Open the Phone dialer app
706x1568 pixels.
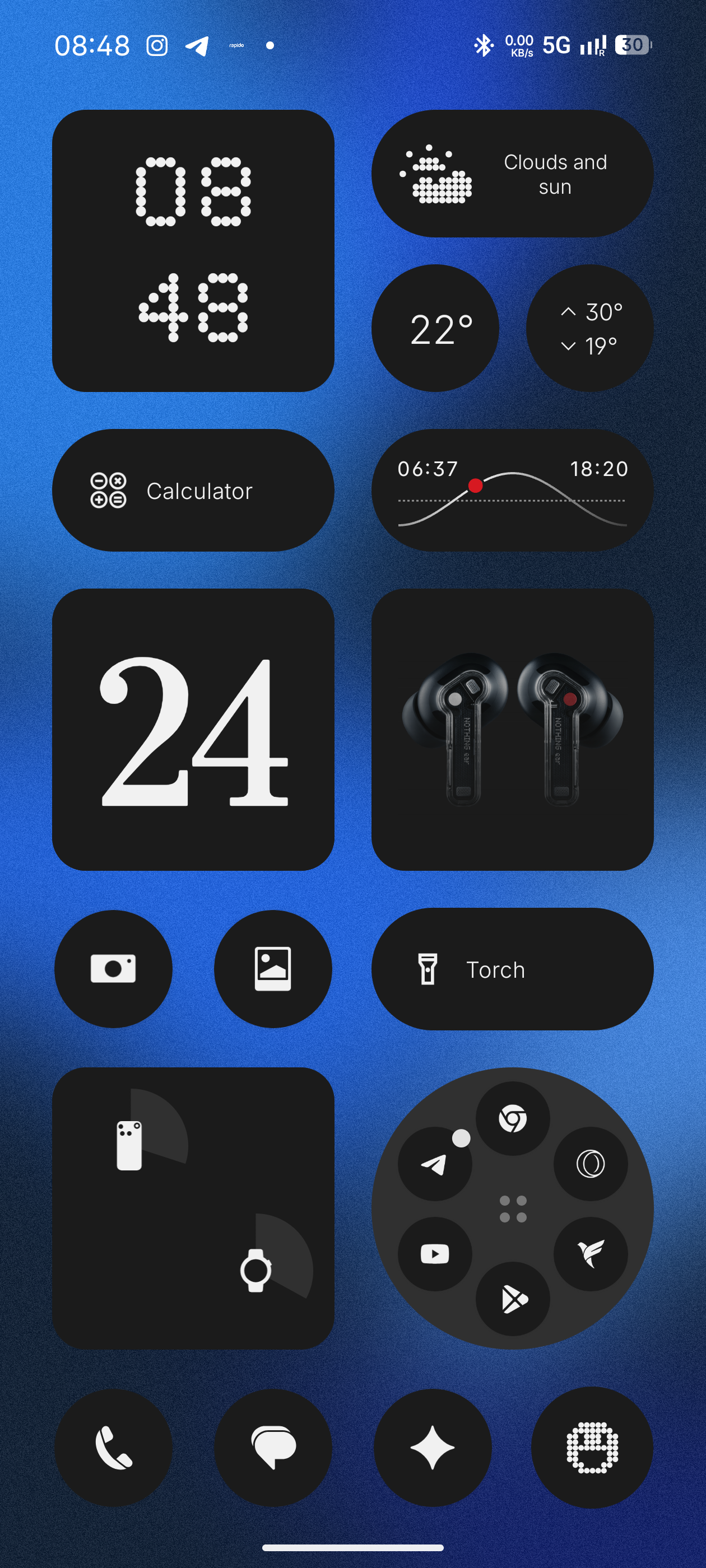click(113, 1448)
